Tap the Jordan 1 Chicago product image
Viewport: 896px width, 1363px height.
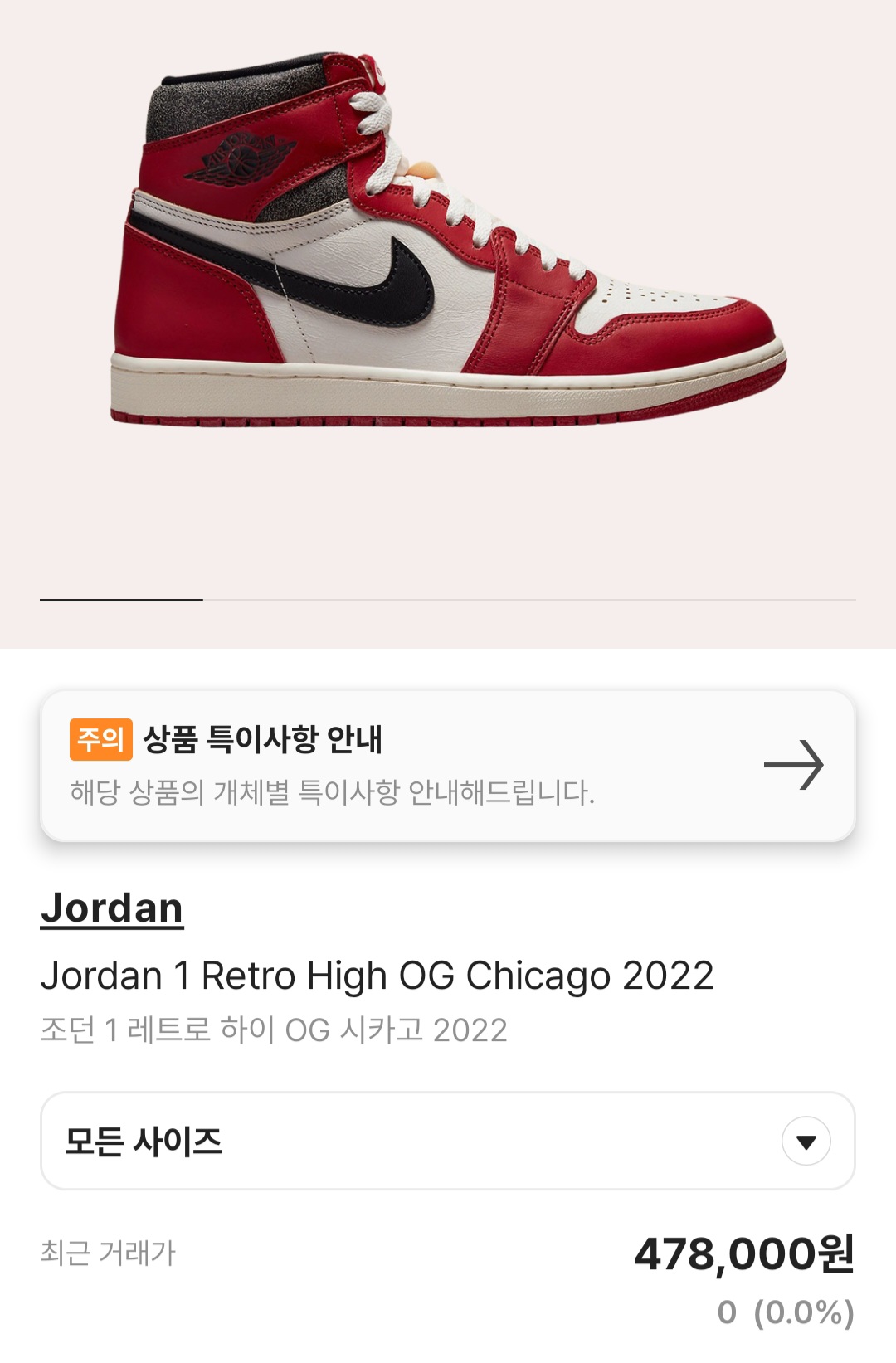[x=448, y=241]
